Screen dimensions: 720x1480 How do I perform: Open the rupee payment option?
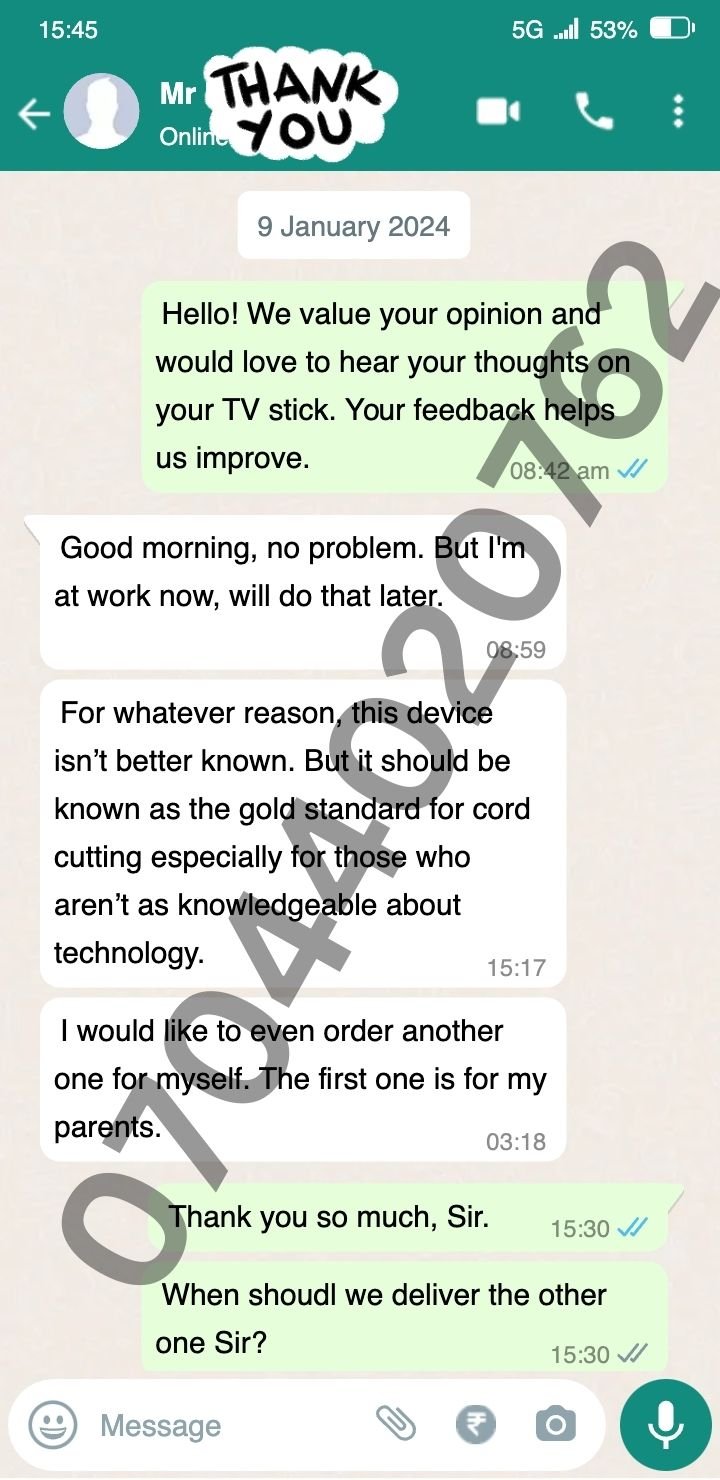[475, 1424]
